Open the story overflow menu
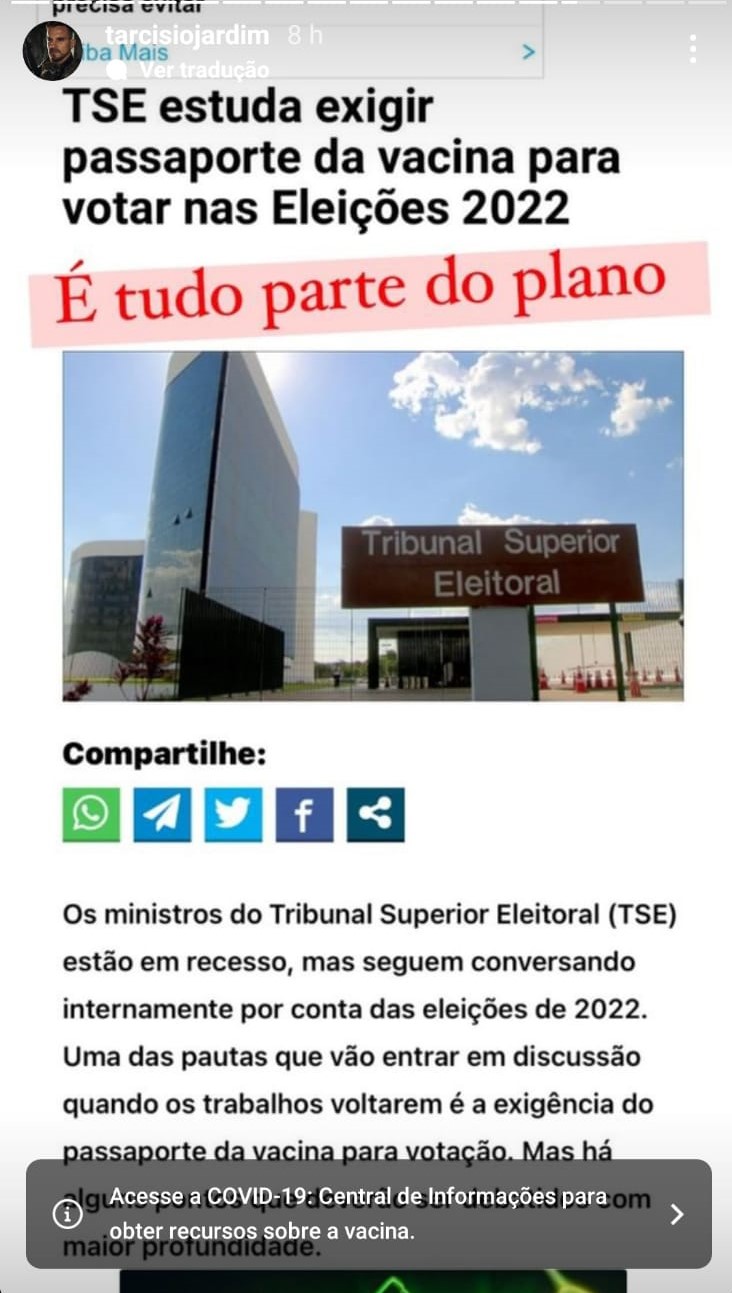Viewport: 732px width, 1293px height. point(692,49)
